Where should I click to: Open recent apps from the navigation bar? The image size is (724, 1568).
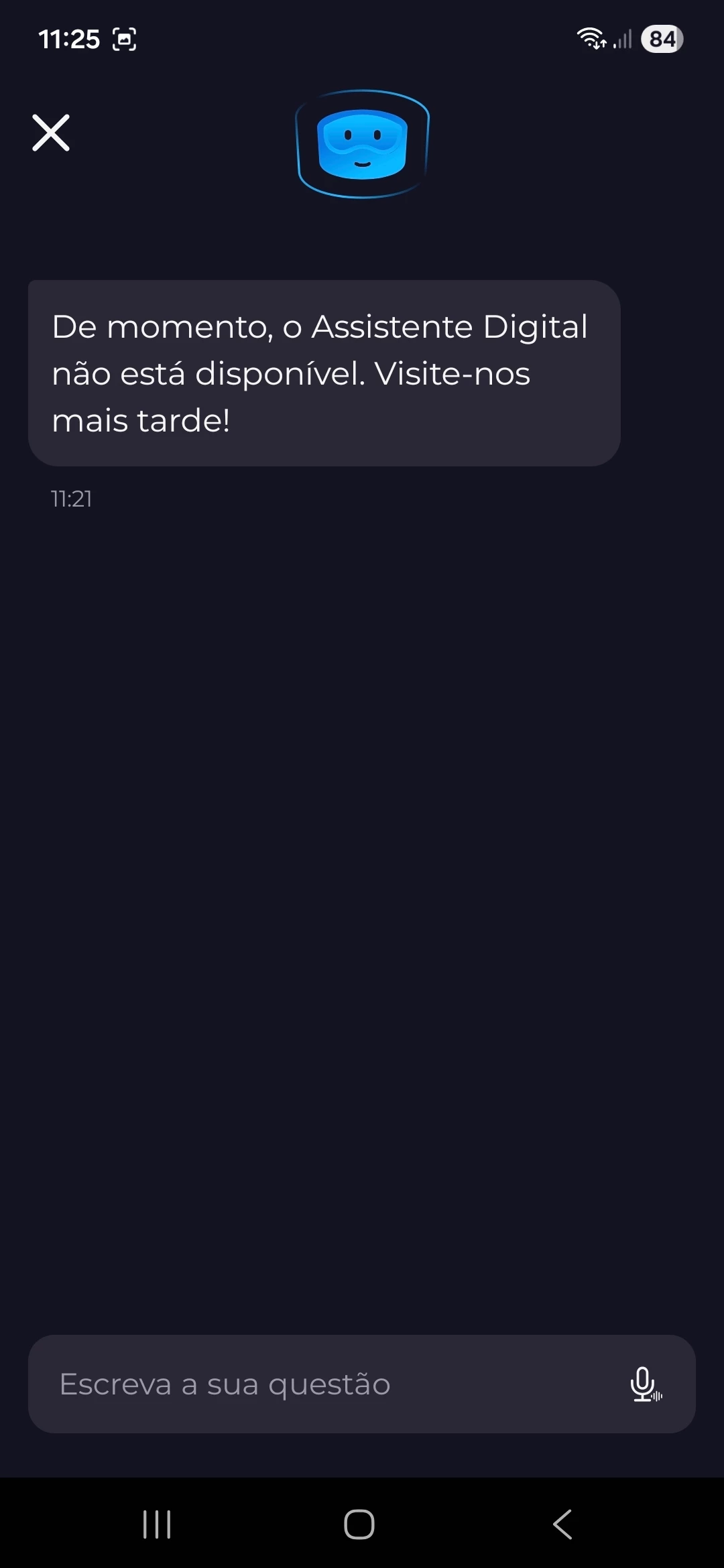(158, 1524)
